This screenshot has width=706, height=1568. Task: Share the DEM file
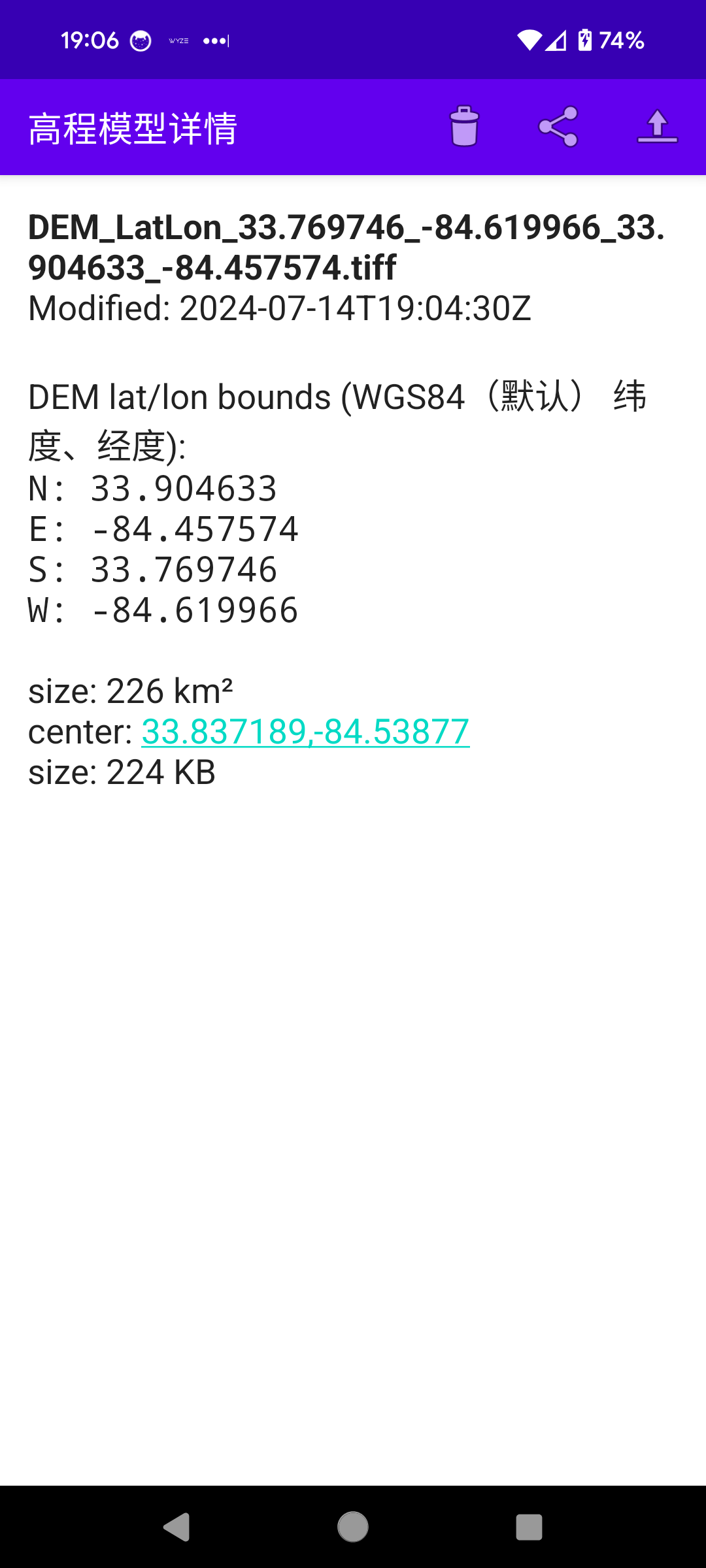tap(558, 127)
